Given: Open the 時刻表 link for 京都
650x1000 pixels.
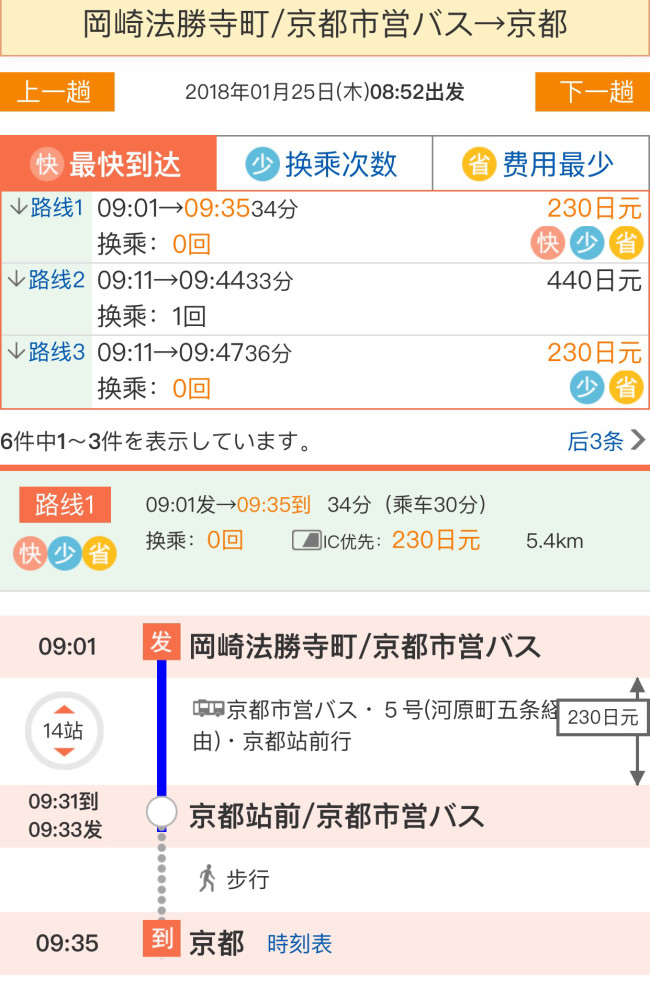Looking at the screenshot, I should coord(299,943).
